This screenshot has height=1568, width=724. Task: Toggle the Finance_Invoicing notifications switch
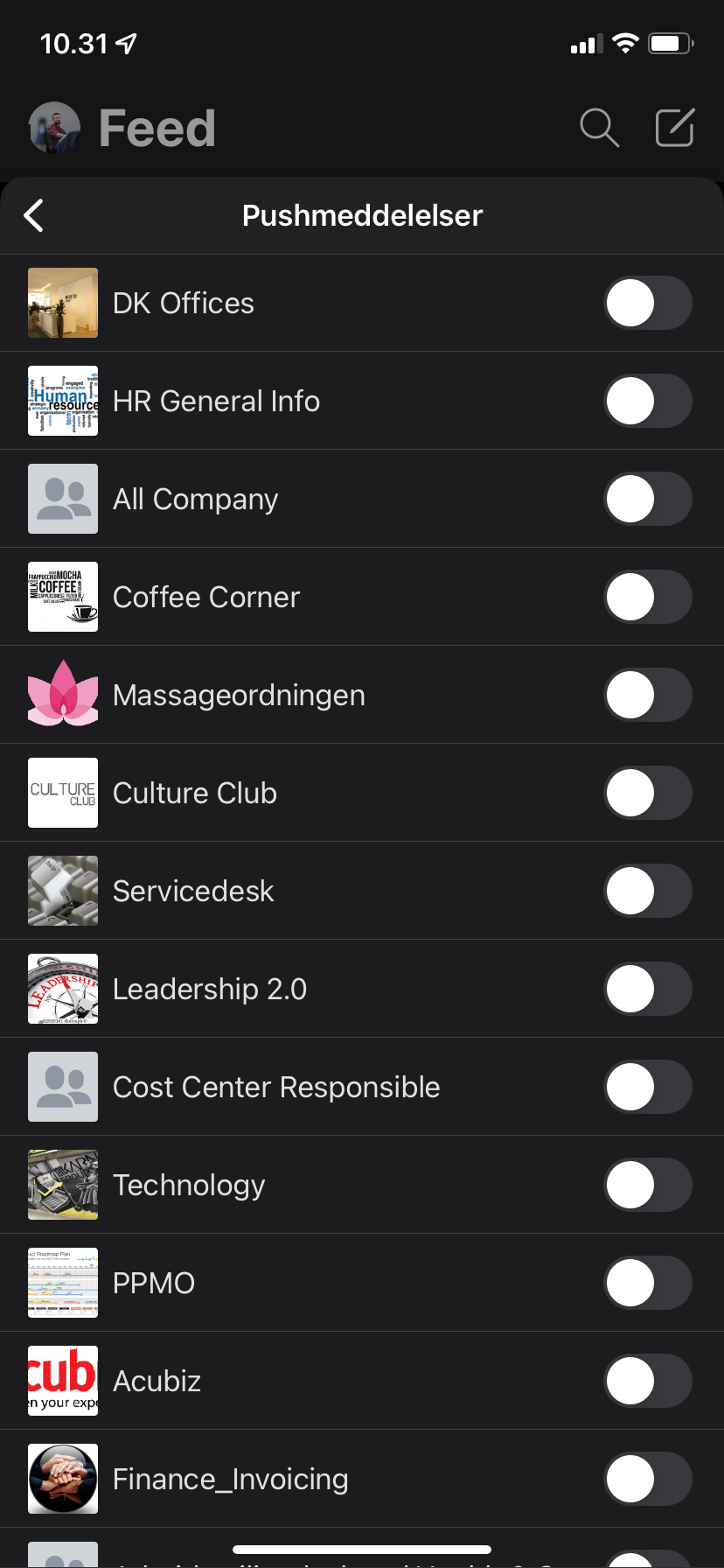(648, 1479)
